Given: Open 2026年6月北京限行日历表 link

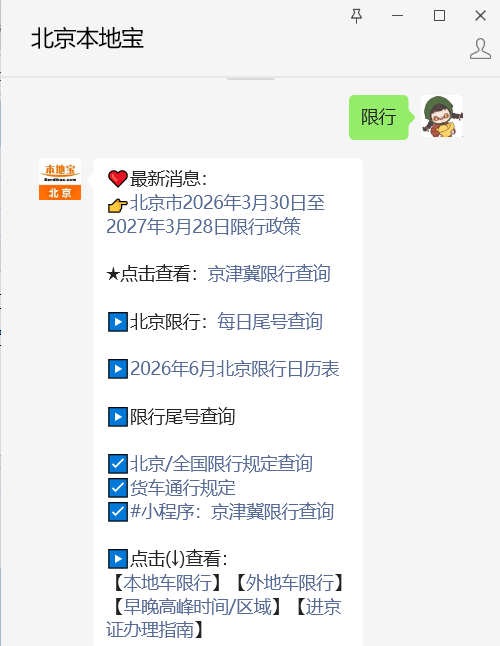Looking at the screenshot, I should pyautogui.click(x=235, y=369).
